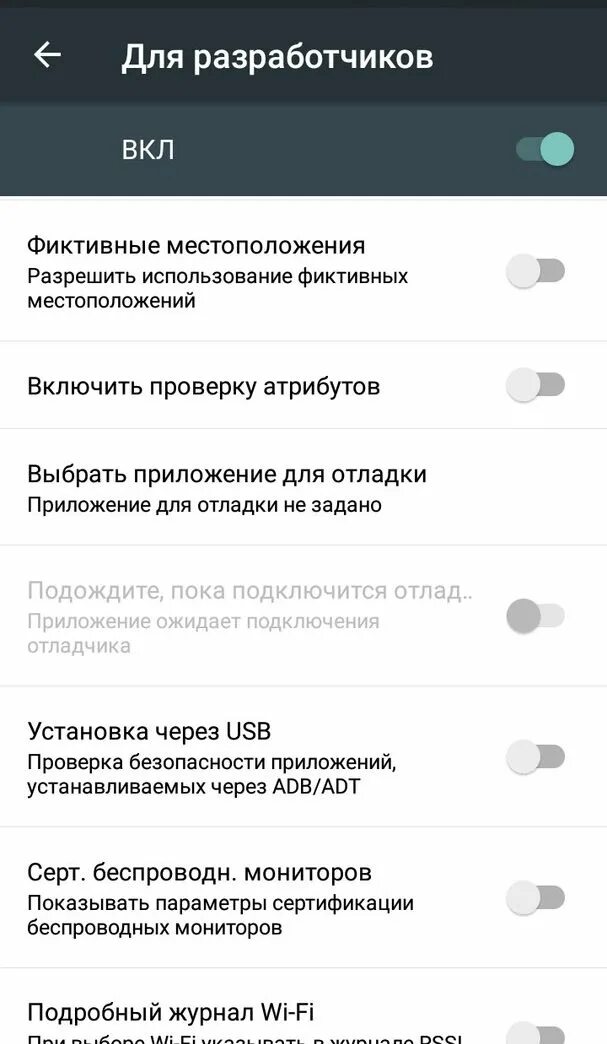Go back from Для разработчиков
This screenshot has height=1044, width=607.
47,56
